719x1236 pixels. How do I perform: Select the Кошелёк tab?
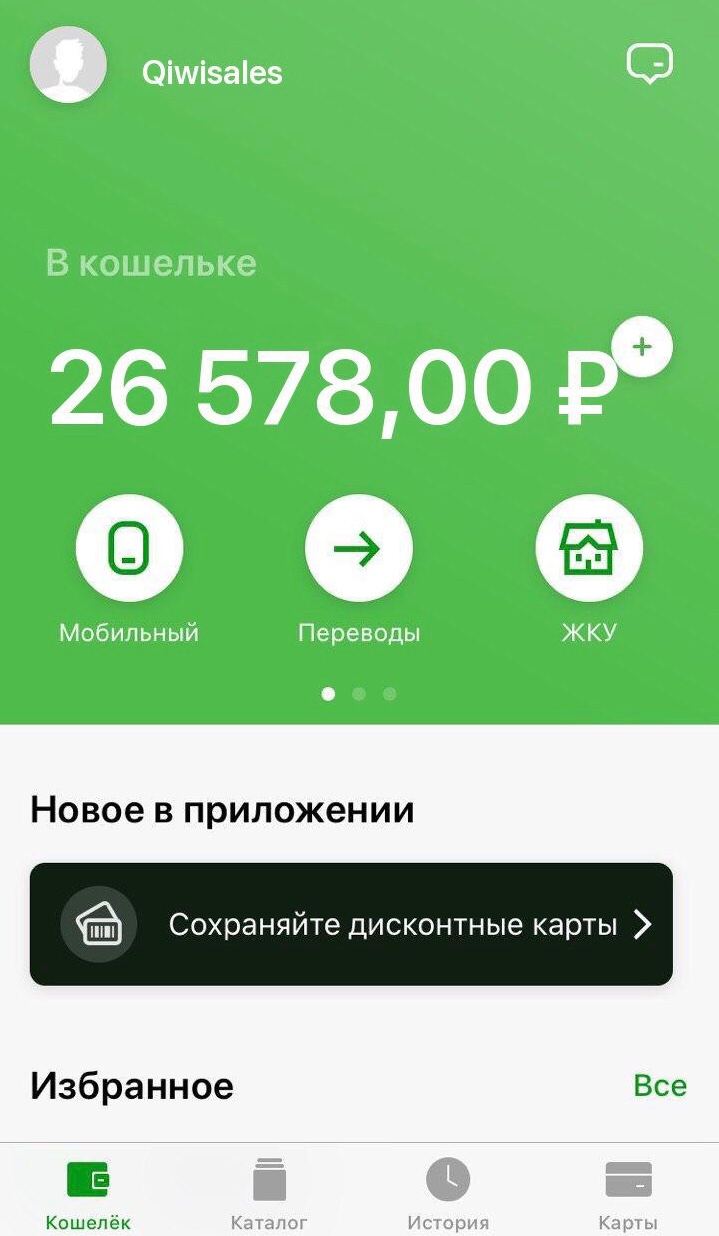pos(88,1193)
